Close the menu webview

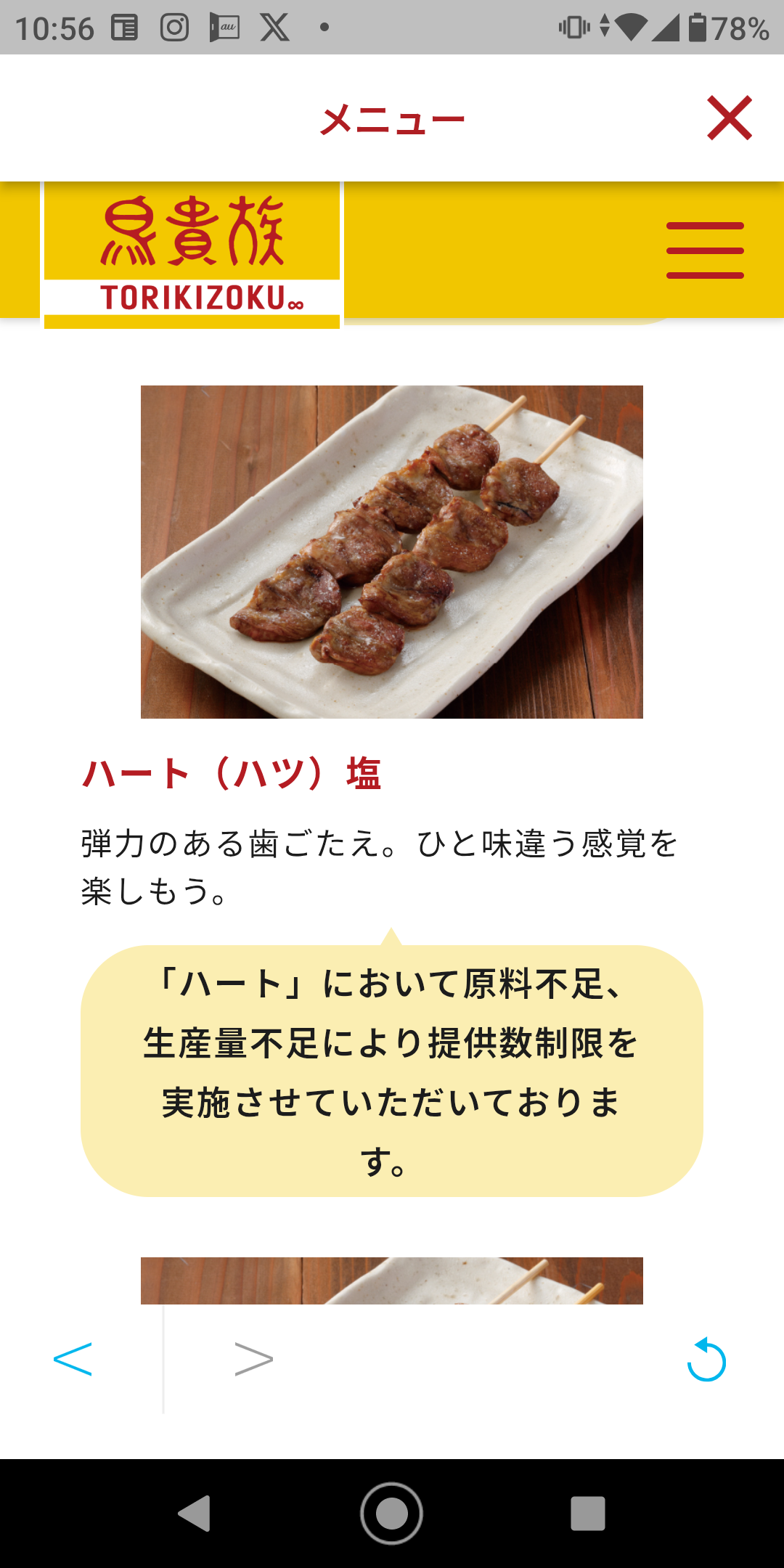click(x=729, y=118)
